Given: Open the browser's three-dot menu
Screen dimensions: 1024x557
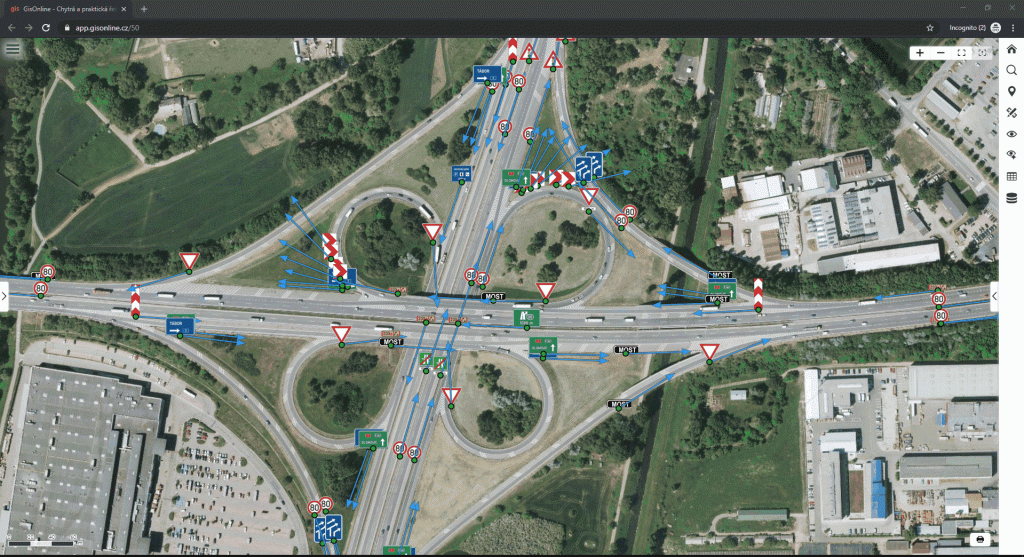Looking at the screenshot, I should coord(1013,28).
